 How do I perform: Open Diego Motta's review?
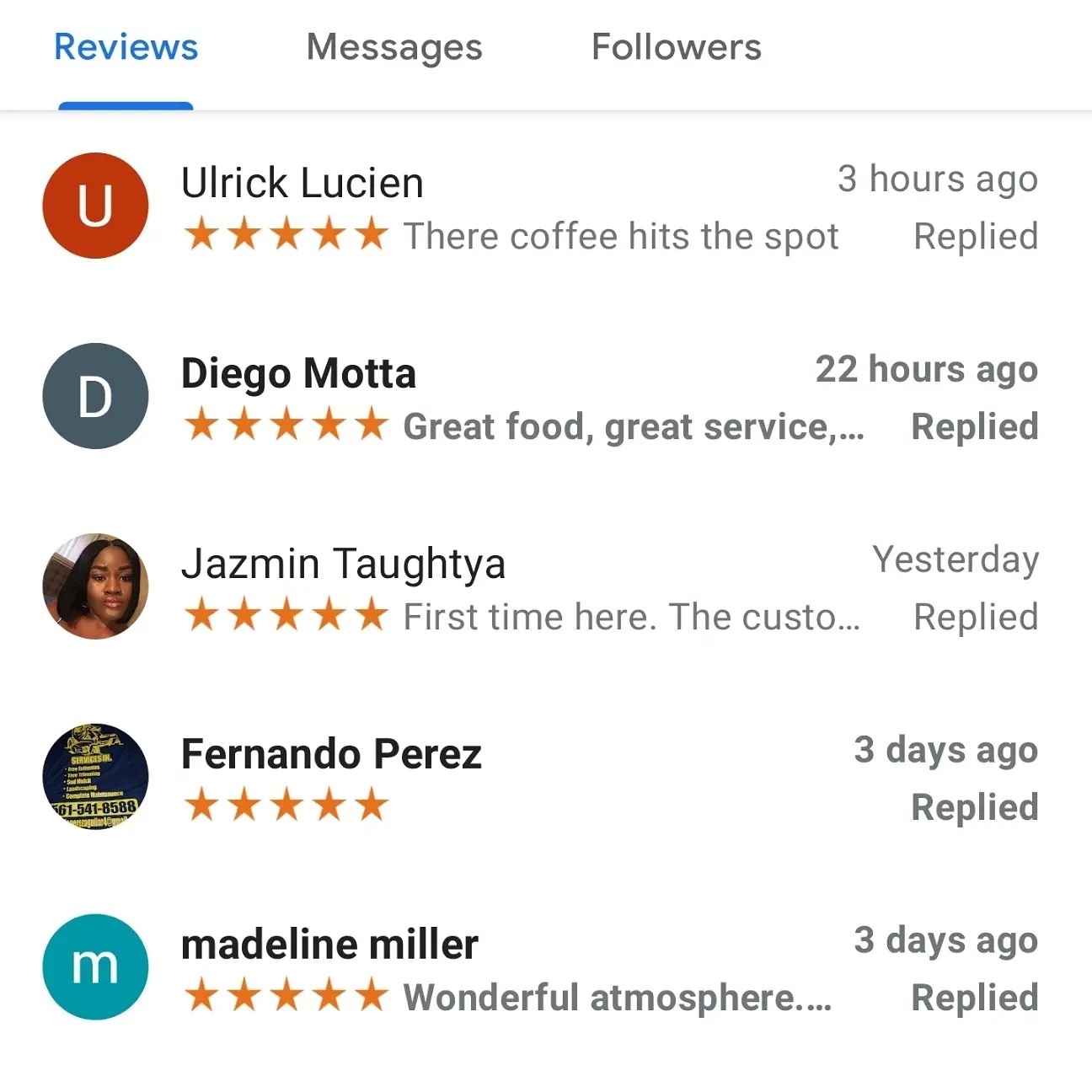click(x=539, y=398)
